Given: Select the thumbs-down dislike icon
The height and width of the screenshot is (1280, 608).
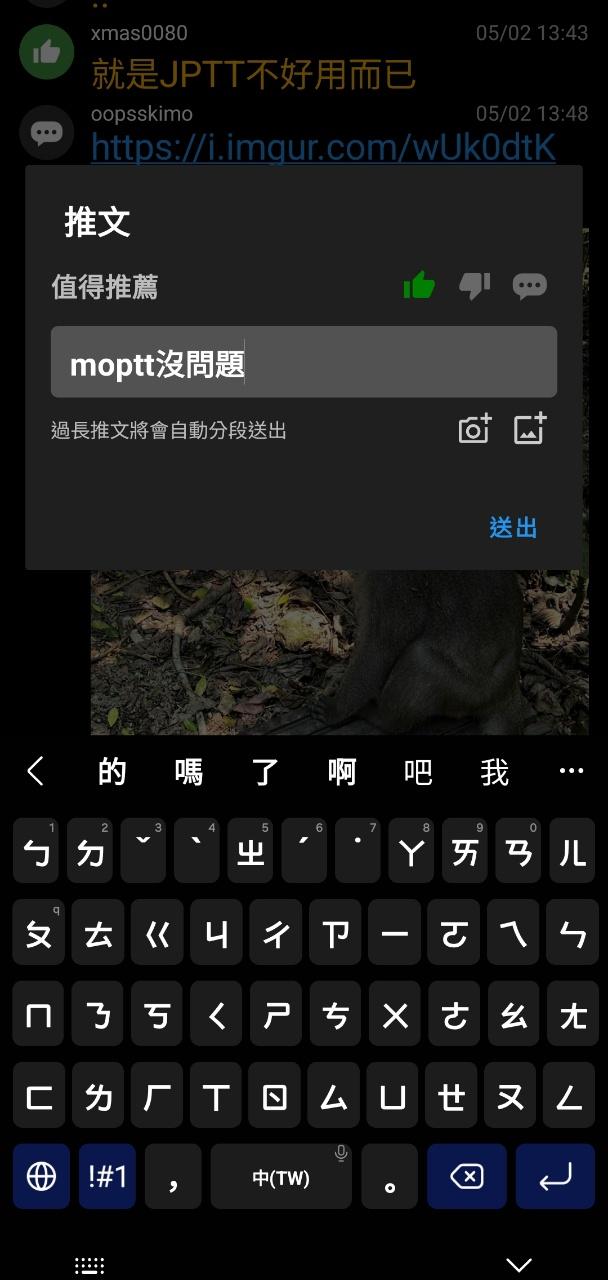Looking at the screenshot, I should click(x=474, y=286).
